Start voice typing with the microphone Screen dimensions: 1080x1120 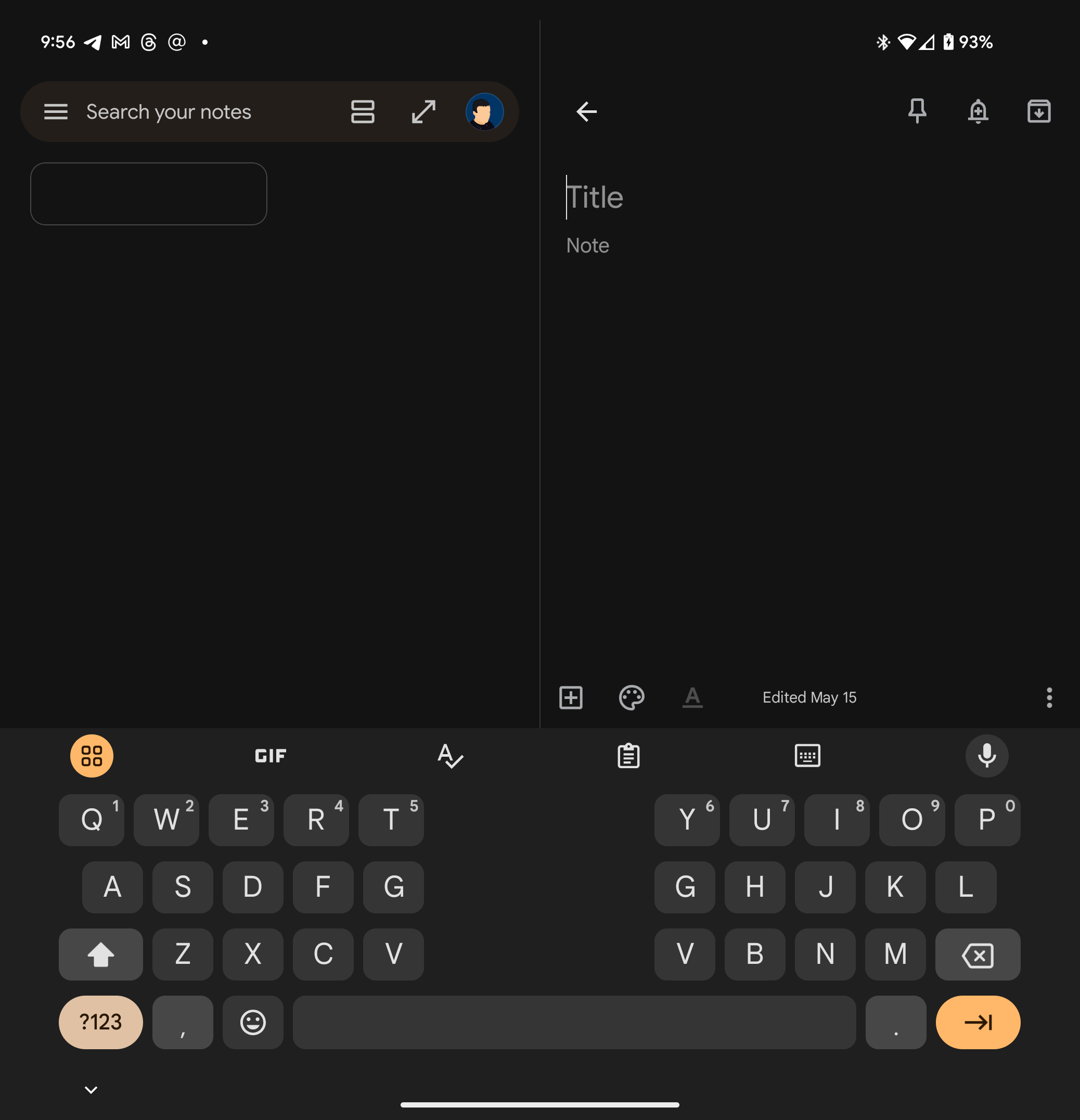point(987,756)
